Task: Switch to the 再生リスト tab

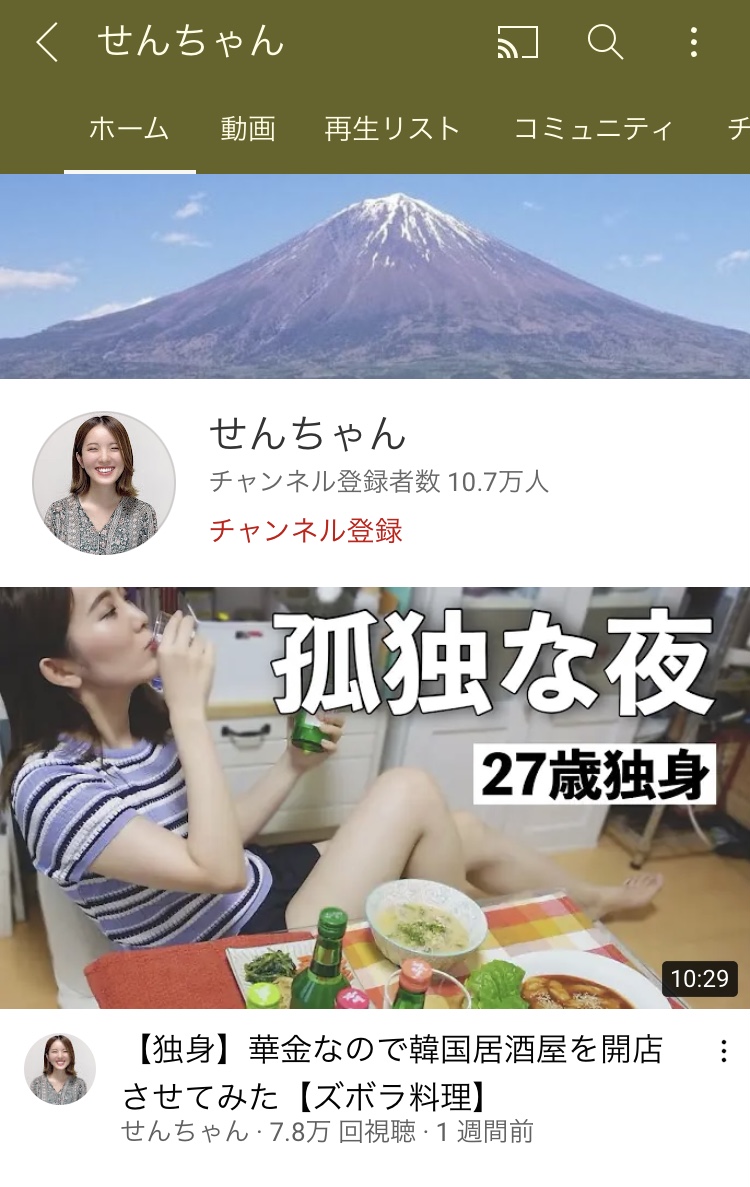Action: 392,129
